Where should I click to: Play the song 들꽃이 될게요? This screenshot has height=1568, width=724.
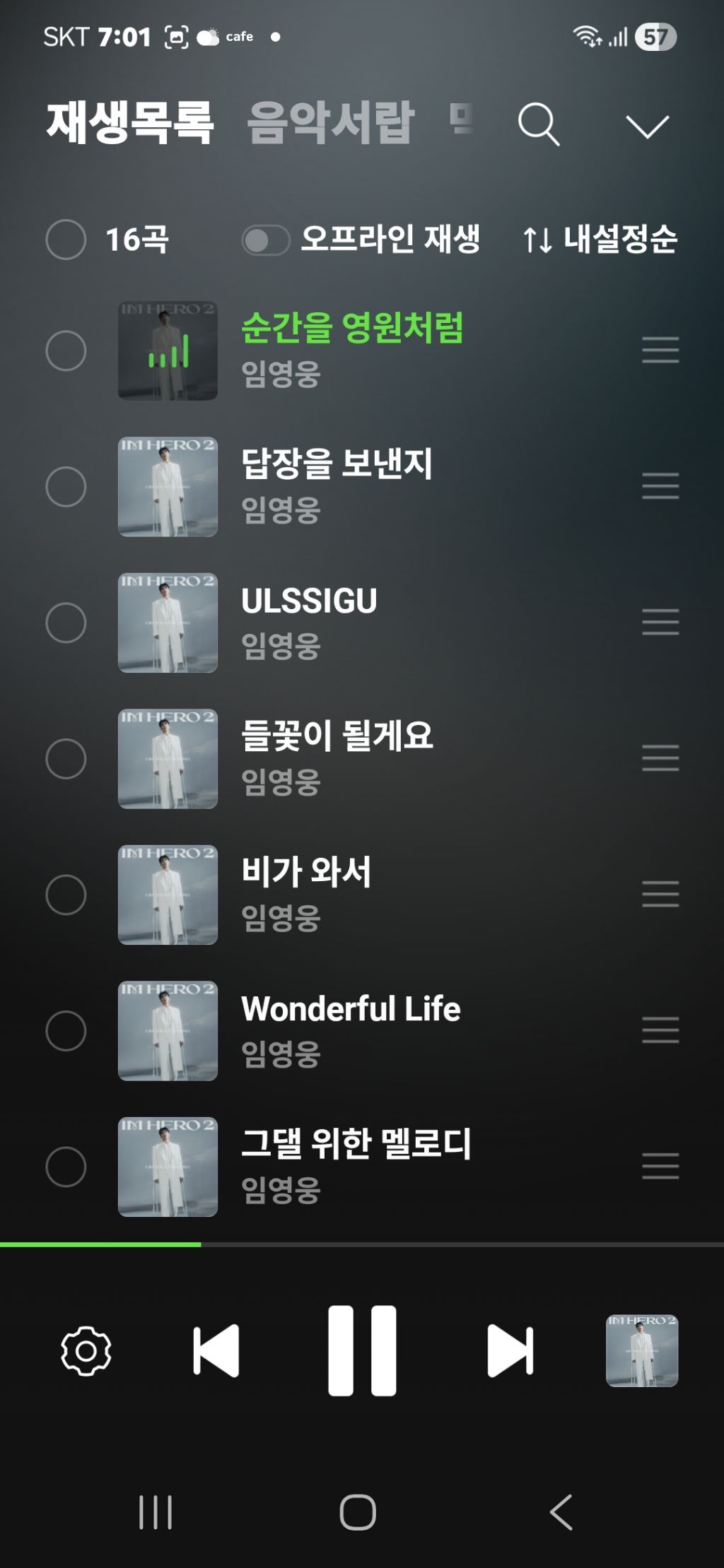coord(337,736)
